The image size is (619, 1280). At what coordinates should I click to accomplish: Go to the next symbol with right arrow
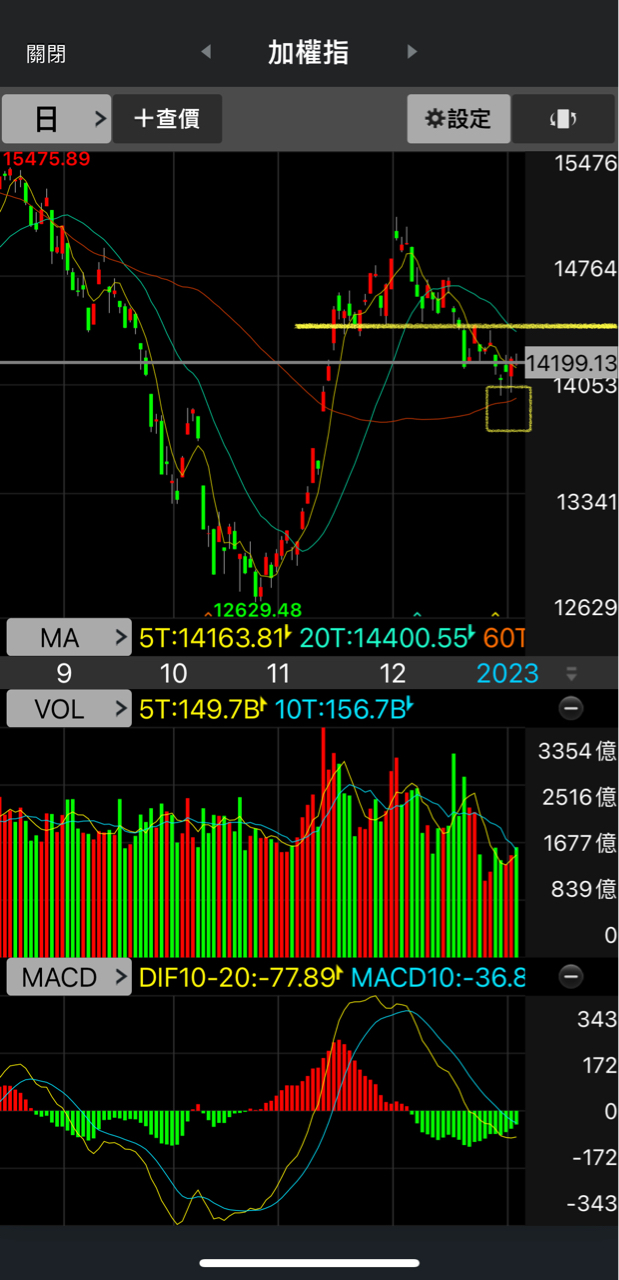click(412, 52)
